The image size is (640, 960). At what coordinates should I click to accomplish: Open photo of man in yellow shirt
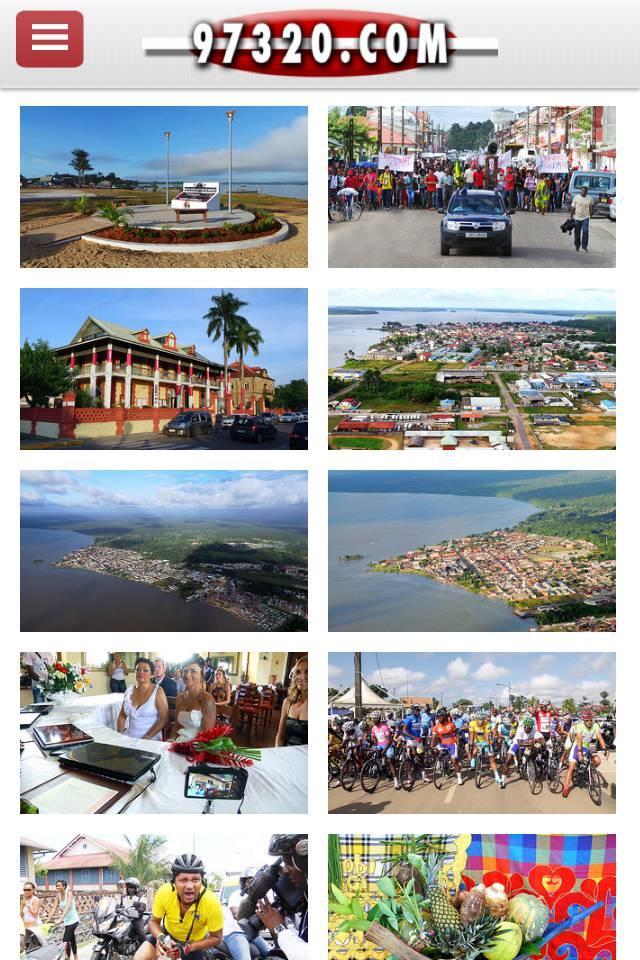[164, 897]
